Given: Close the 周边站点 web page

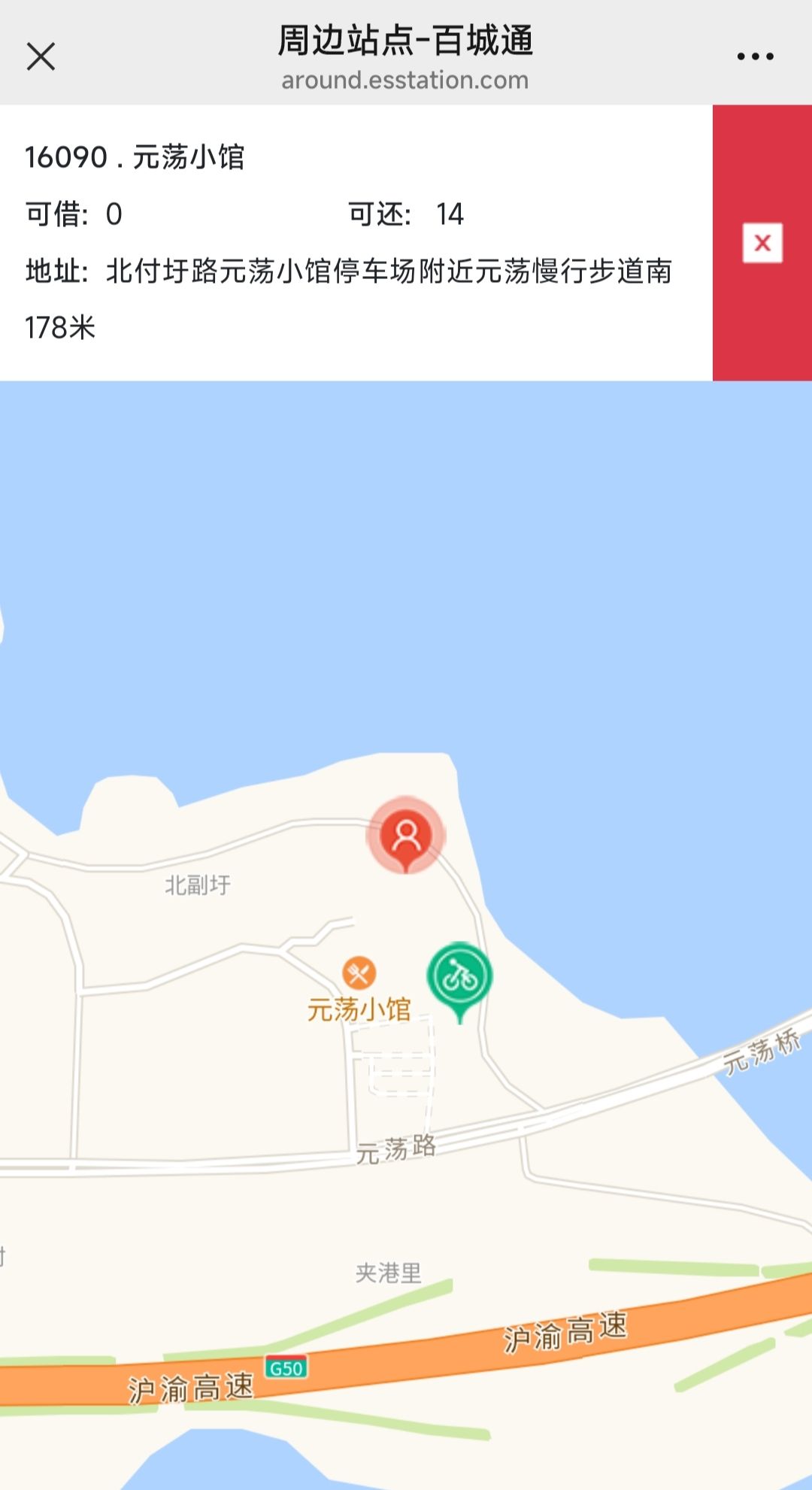Looking at the screenshot, I should 41,56.
